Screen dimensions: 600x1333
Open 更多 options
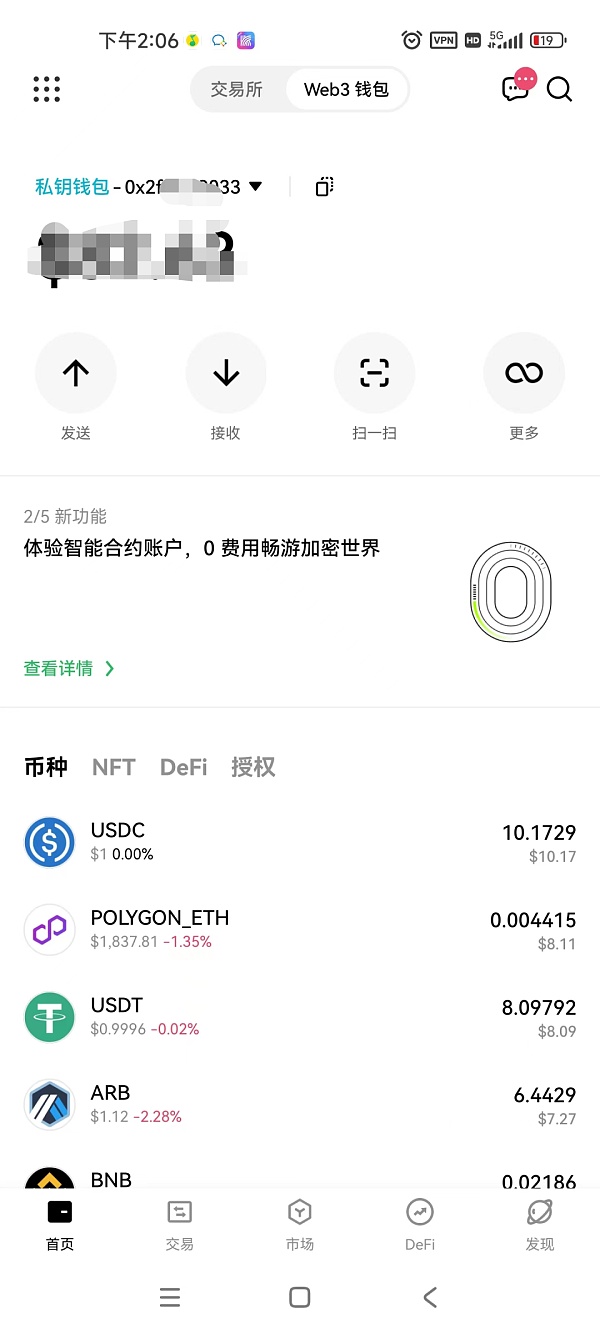(524, 374)
